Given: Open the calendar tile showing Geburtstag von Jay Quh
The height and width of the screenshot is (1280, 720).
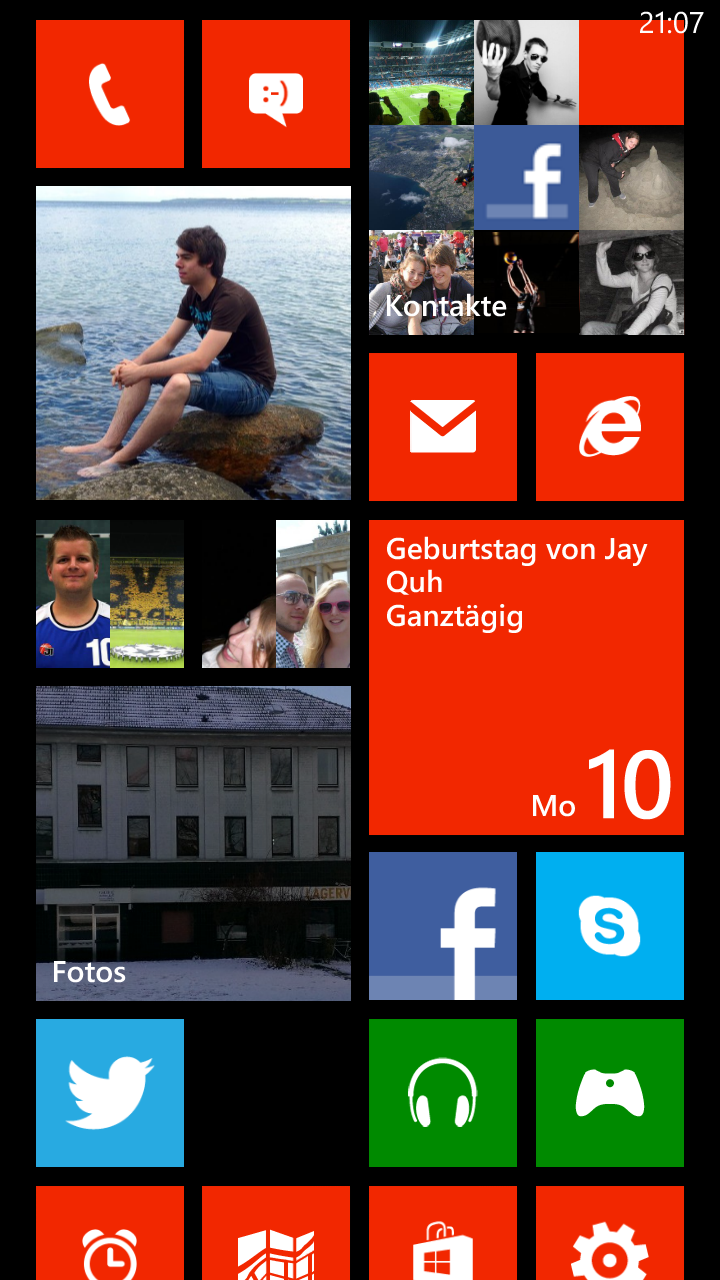Looking at the screenshot, I should tap(526, 677).
